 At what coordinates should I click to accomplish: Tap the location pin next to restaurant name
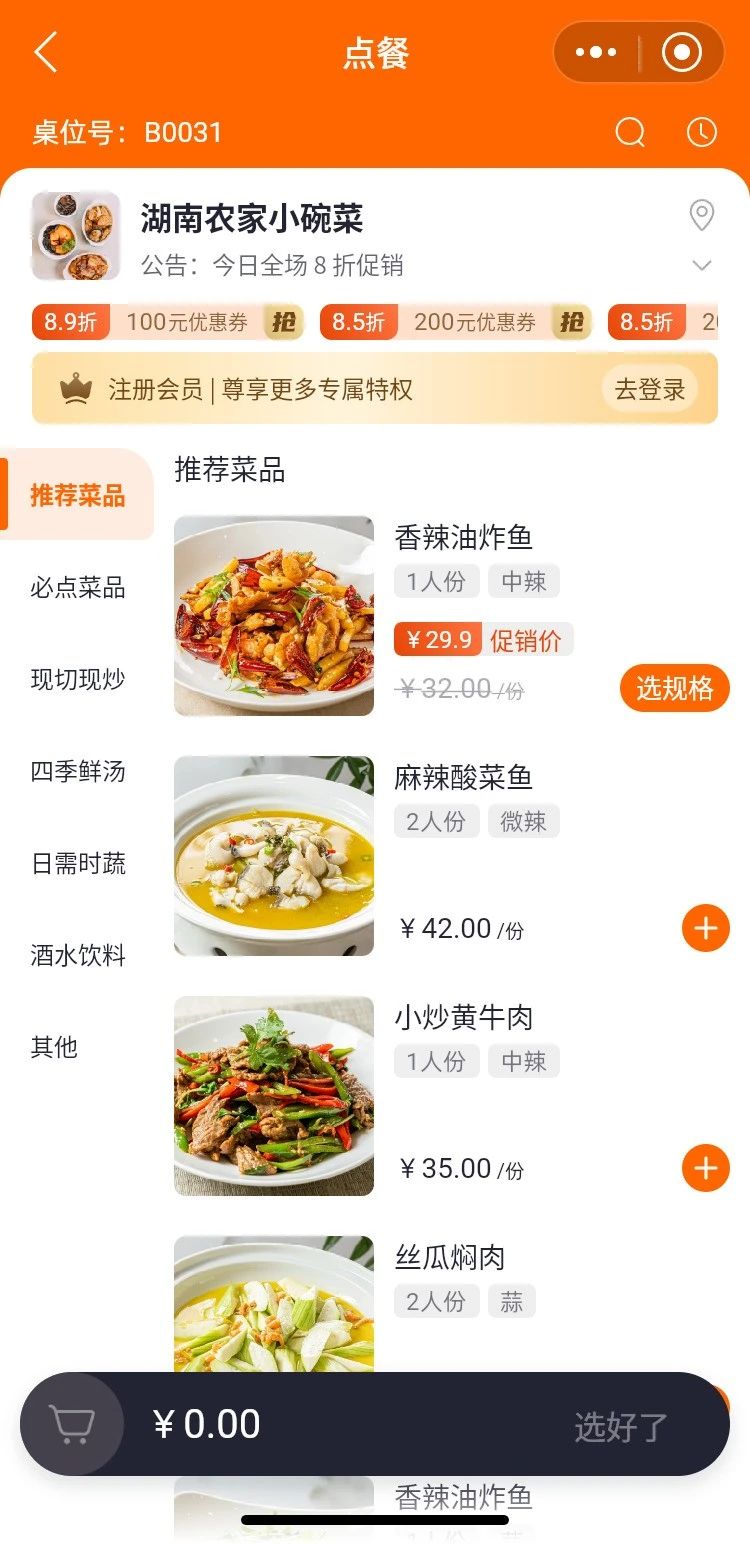pos(703,213)
